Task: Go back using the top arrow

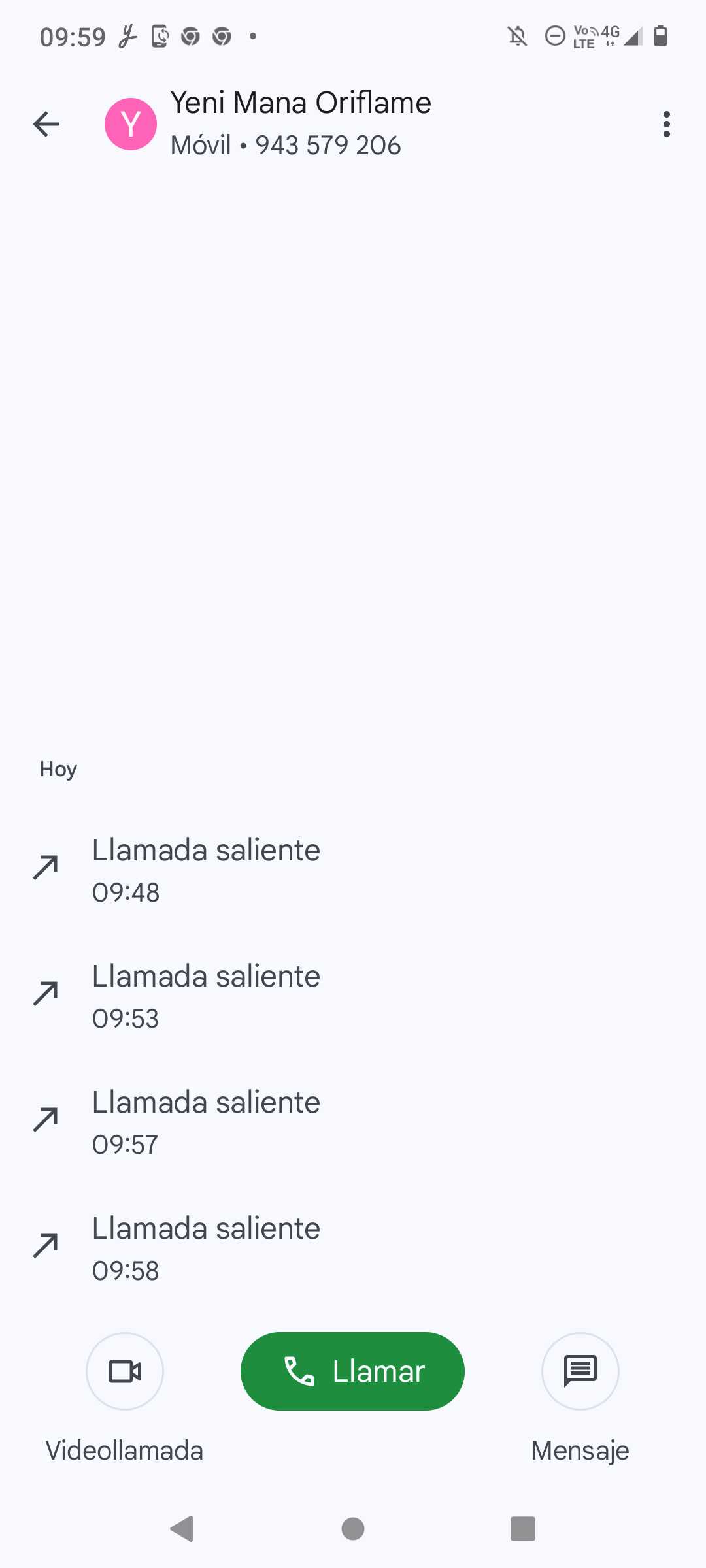Action: [46, 124]
